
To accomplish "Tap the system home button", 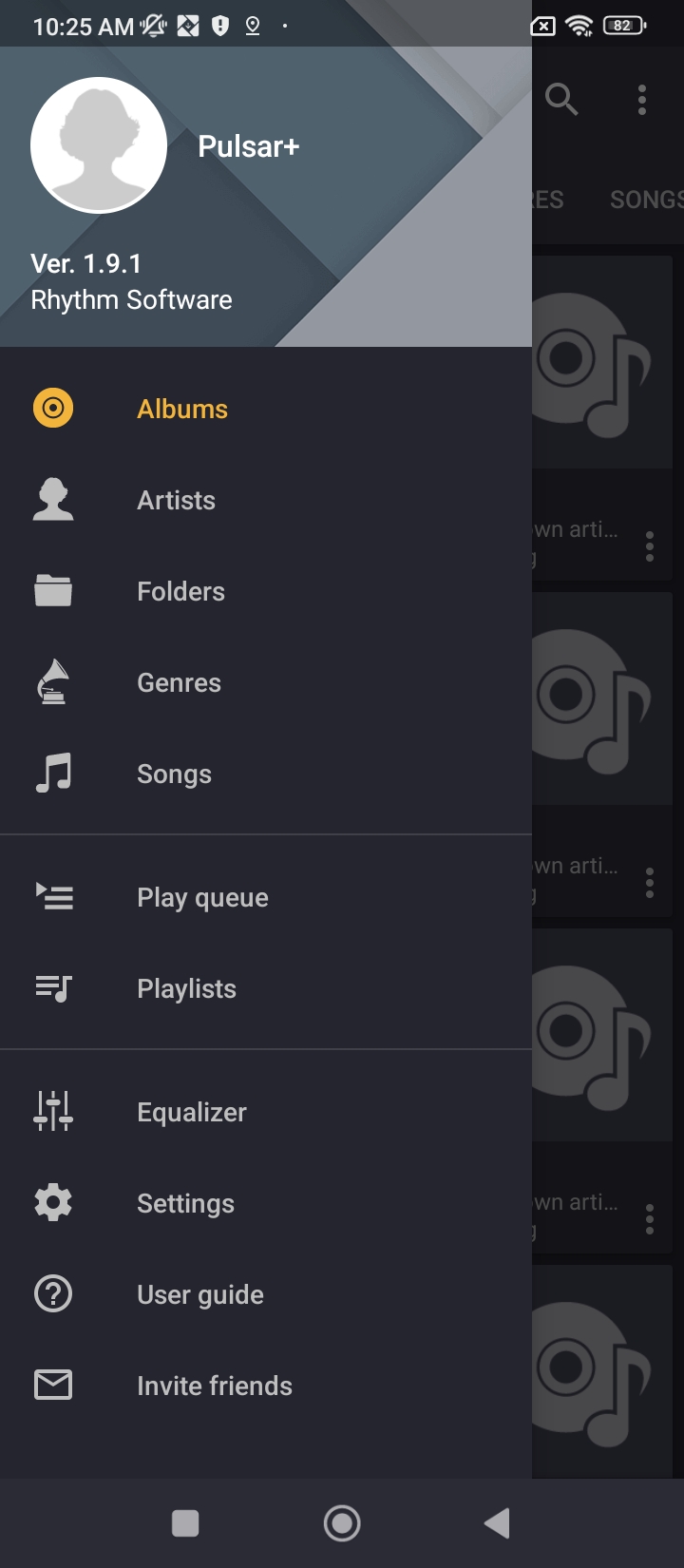I will [x=342, y=1523].
